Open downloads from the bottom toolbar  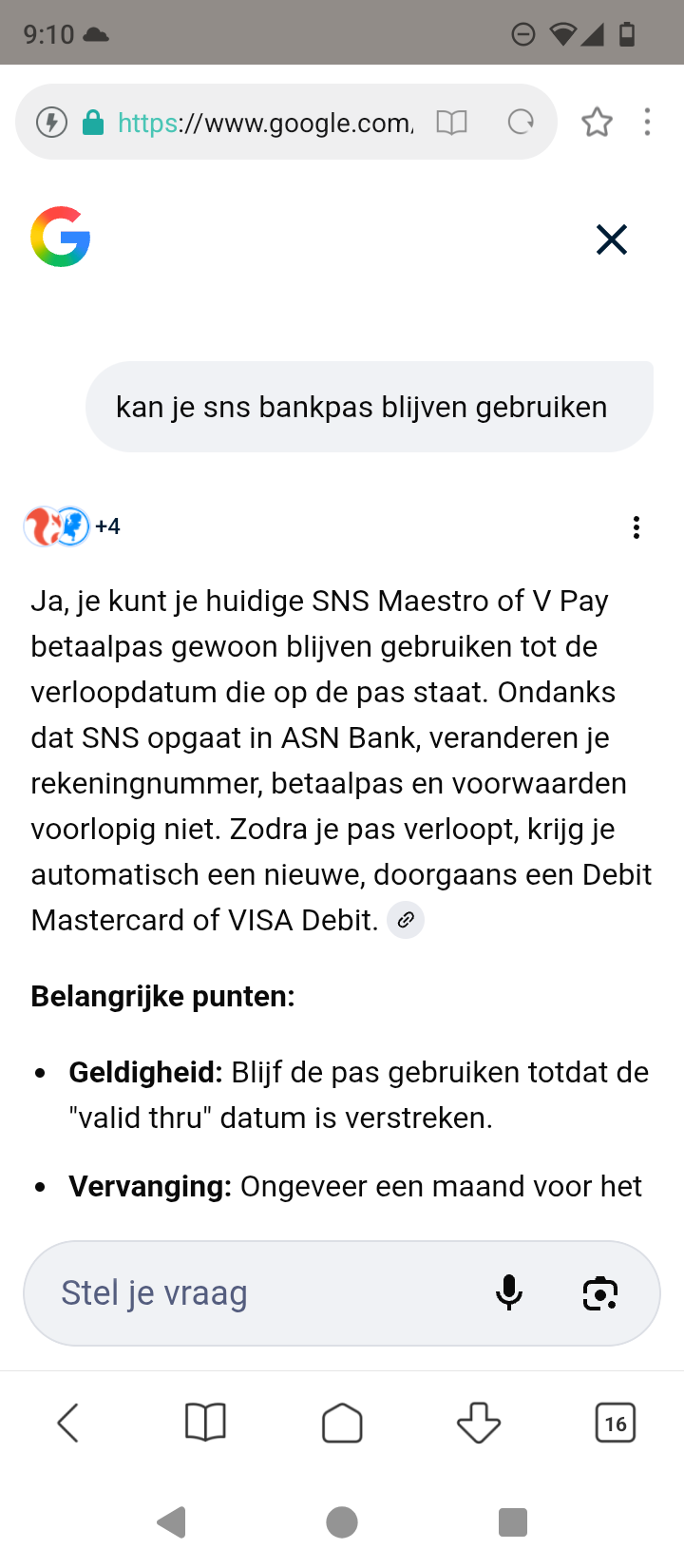(x=479, y=1423)
